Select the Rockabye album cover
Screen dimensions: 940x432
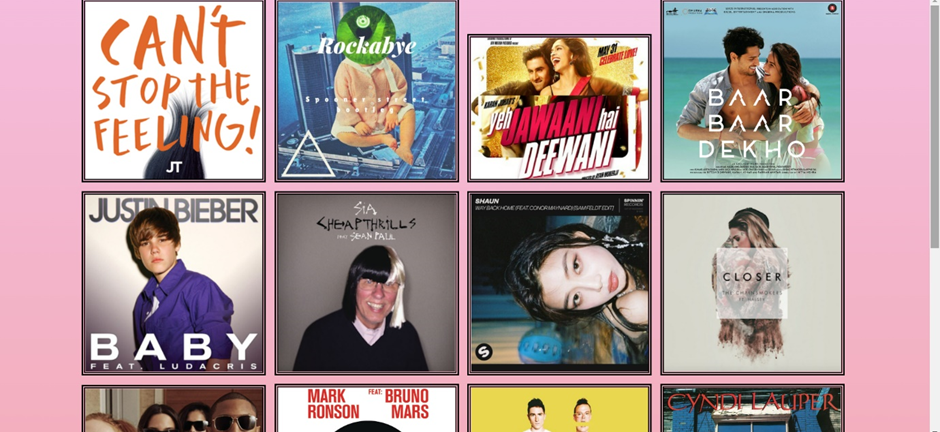click(367, 91)
